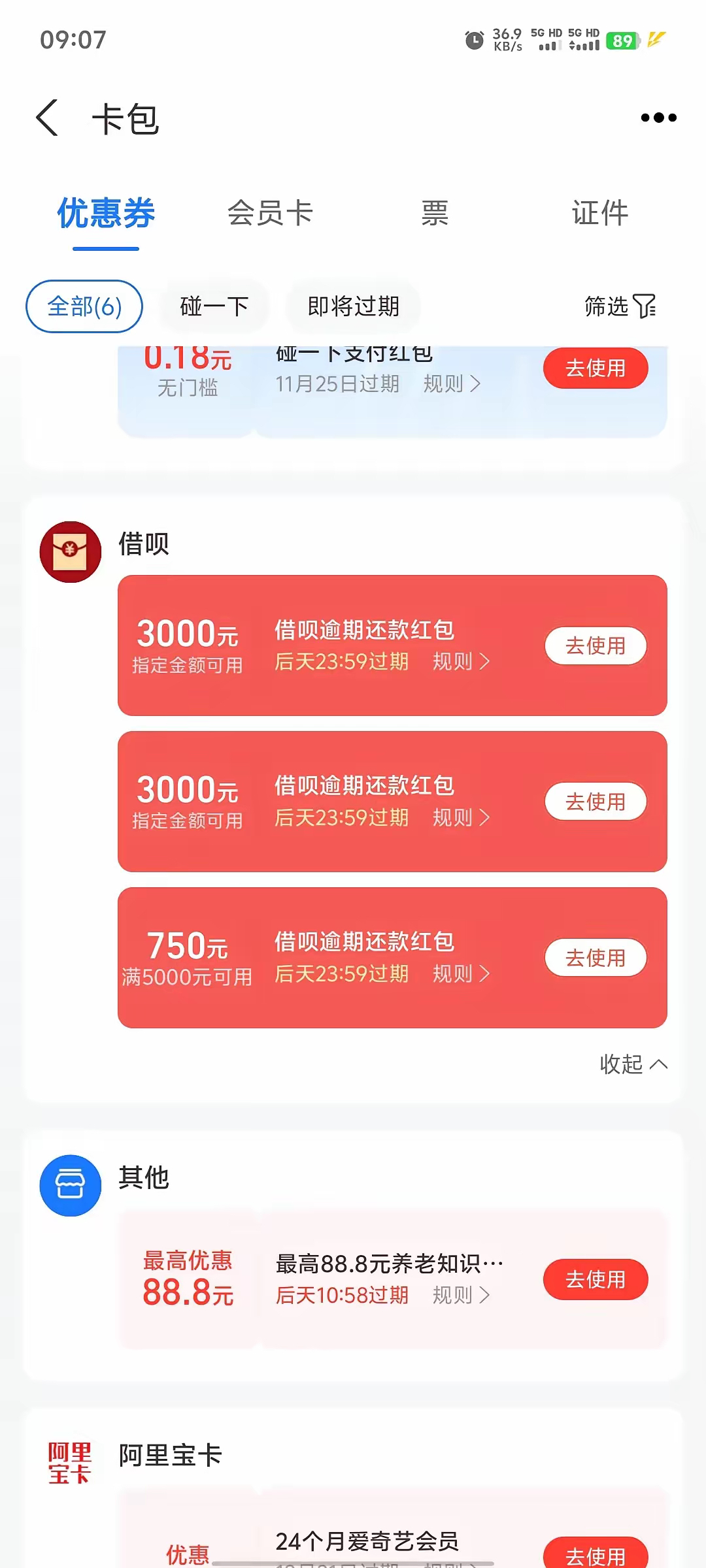Enable the 即将过期 filter chip

tap(355, 306)
